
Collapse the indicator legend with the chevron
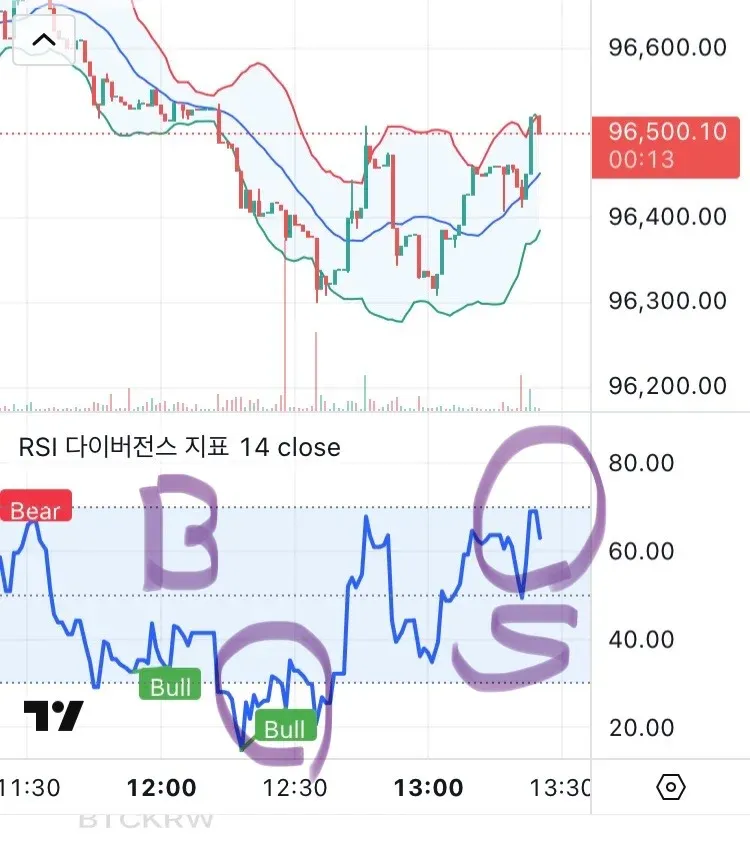coord(44,41)
